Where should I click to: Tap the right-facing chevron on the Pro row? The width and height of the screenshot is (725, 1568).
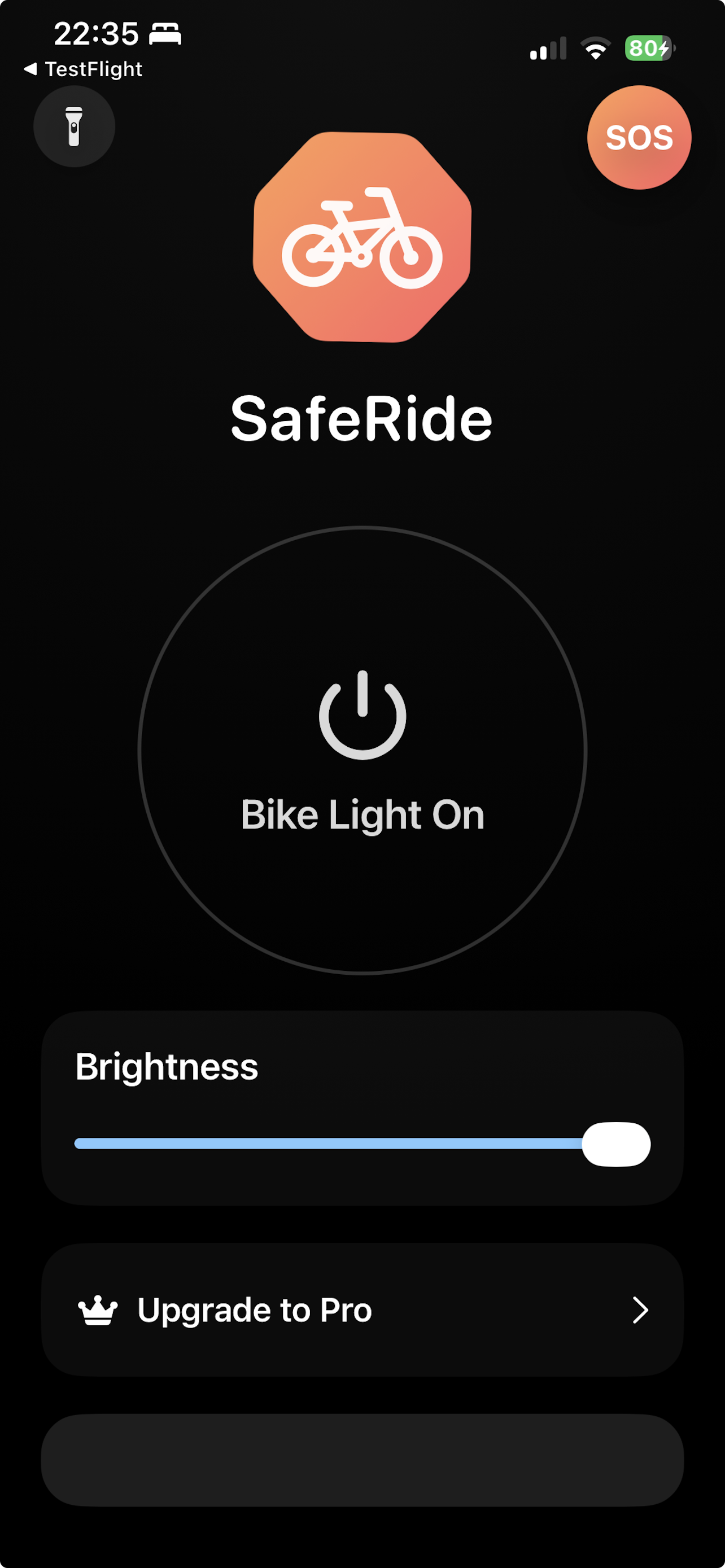tap(640, 1310)
